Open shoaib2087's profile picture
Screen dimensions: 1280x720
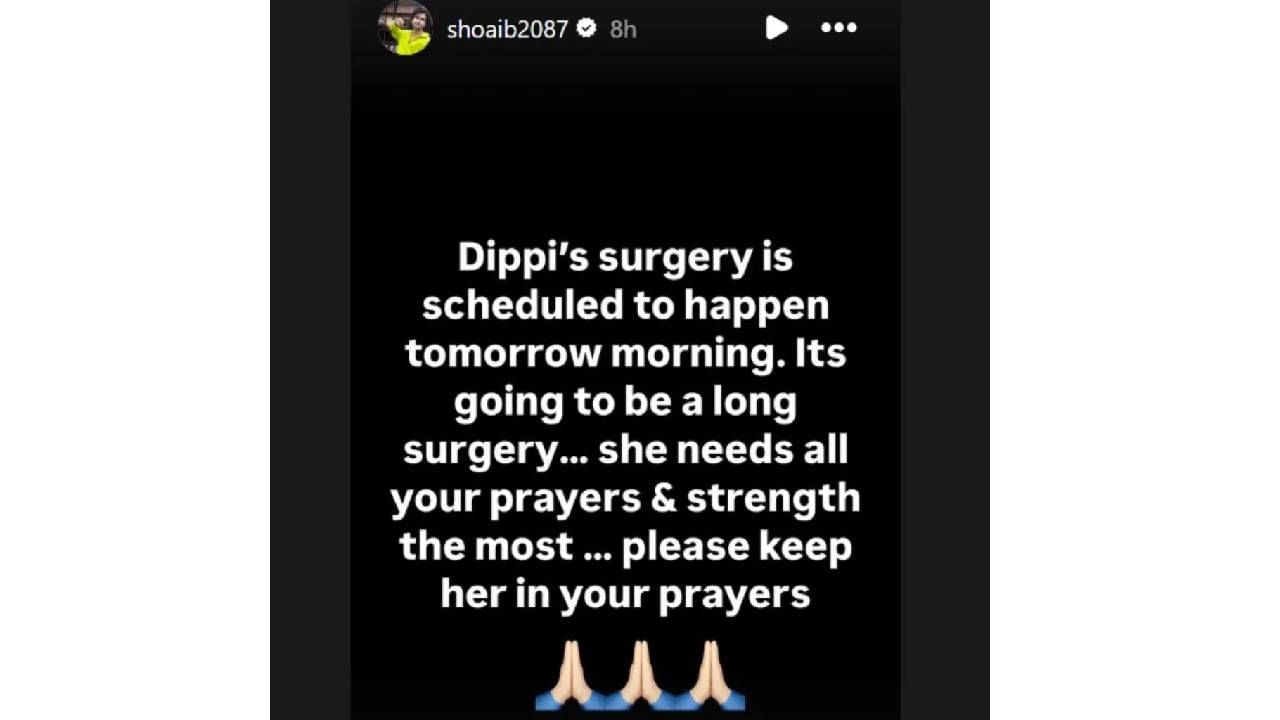click(404, 28)
